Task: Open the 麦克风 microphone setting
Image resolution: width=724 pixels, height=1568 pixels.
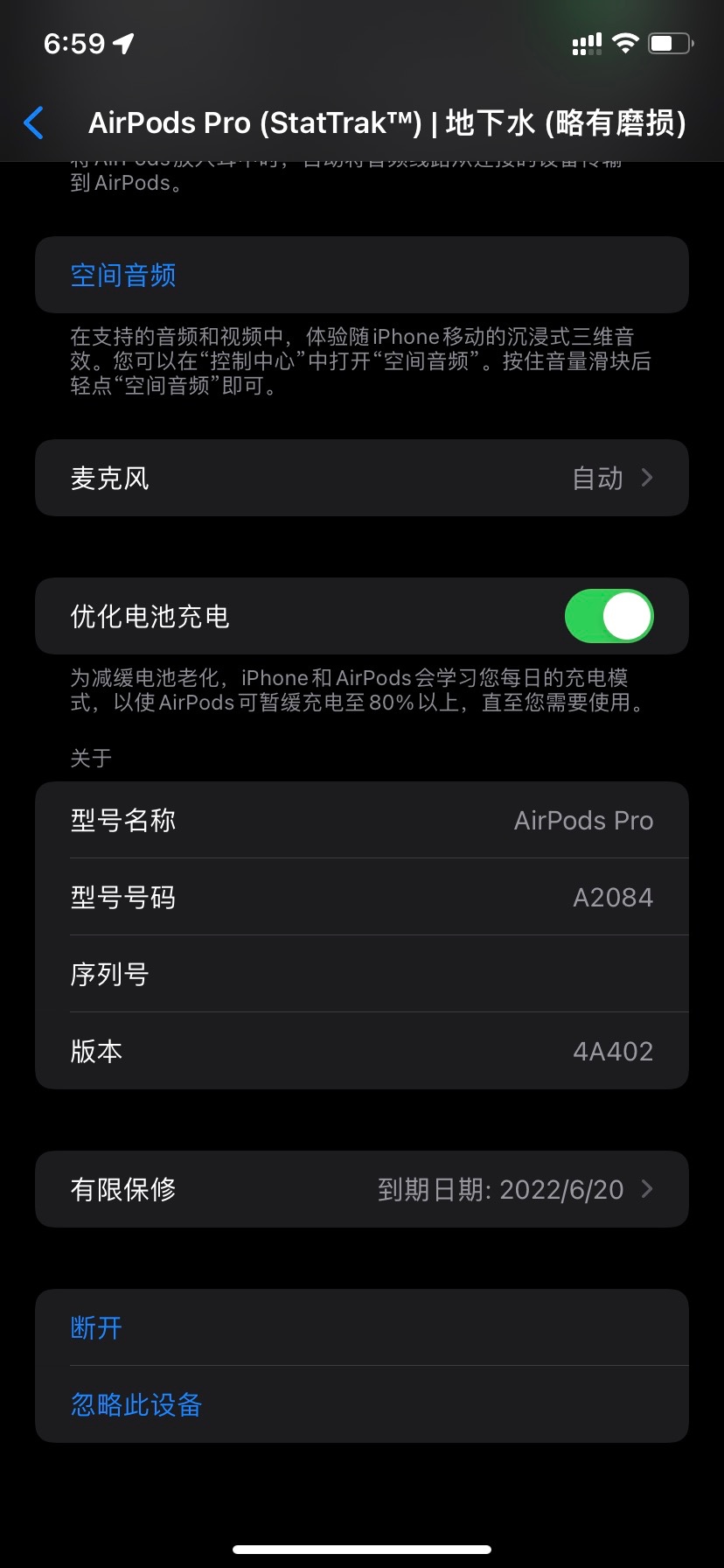Action: [x=361, y=478]
